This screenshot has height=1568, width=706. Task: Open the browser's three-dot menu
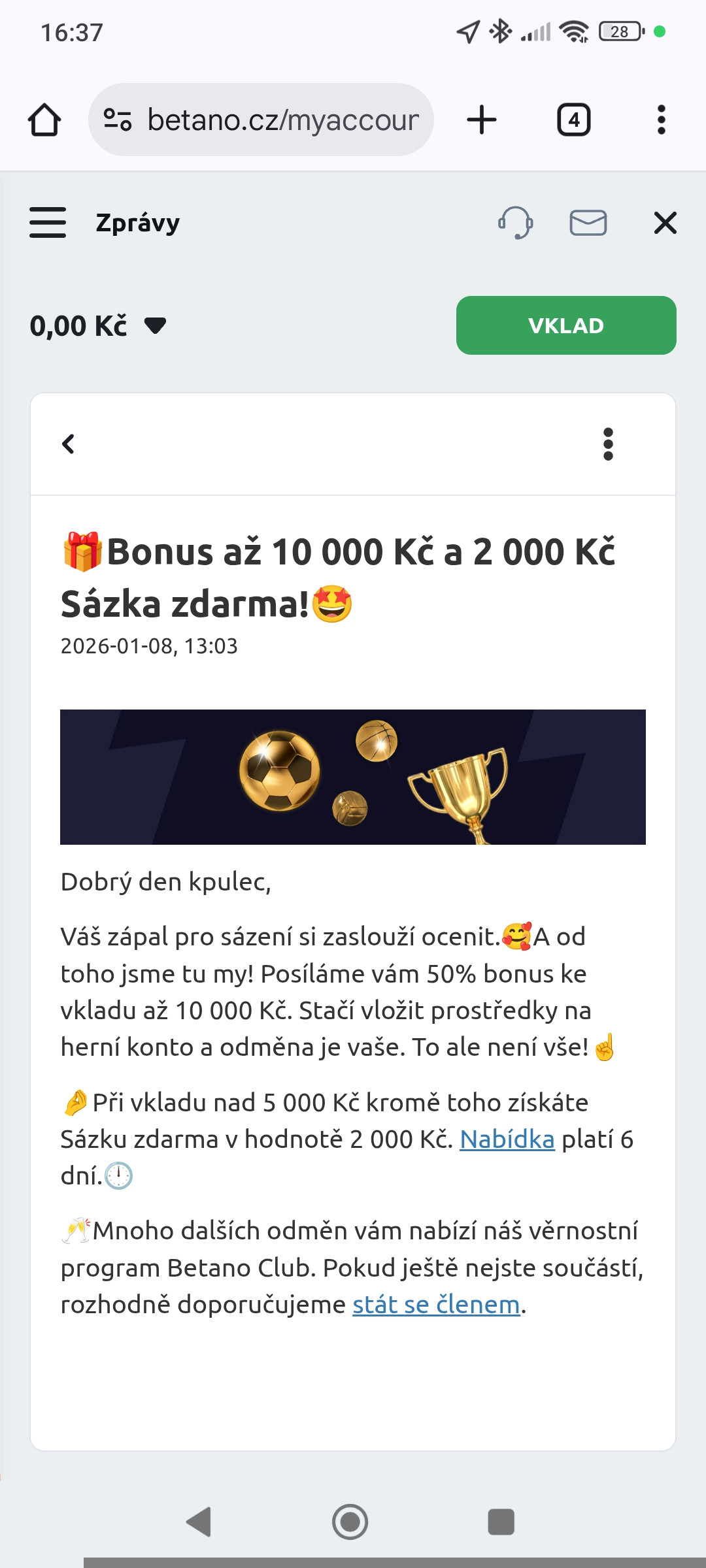click(x=662, y=120)
